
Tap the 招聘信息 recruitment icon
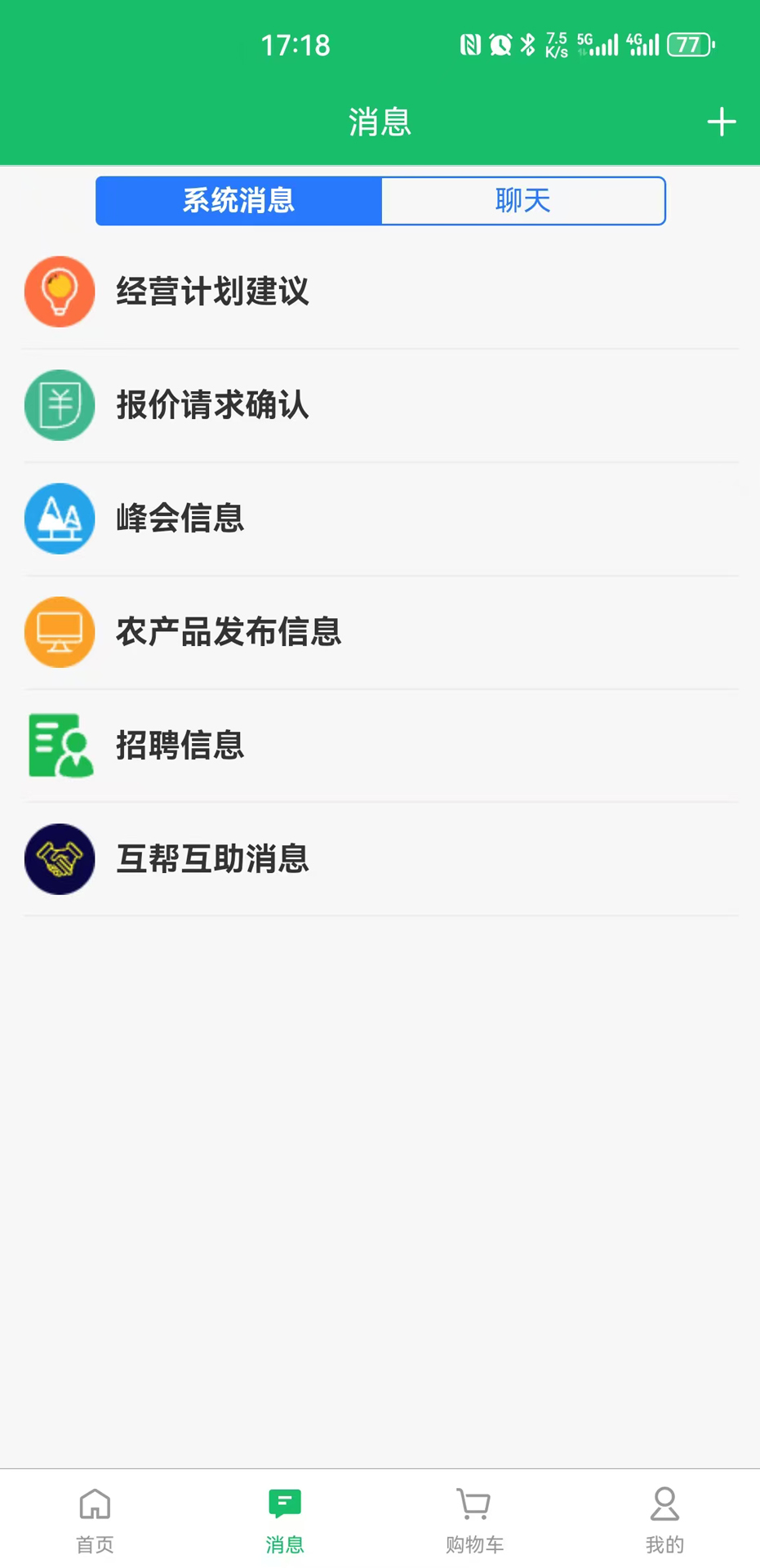[59, 746]
